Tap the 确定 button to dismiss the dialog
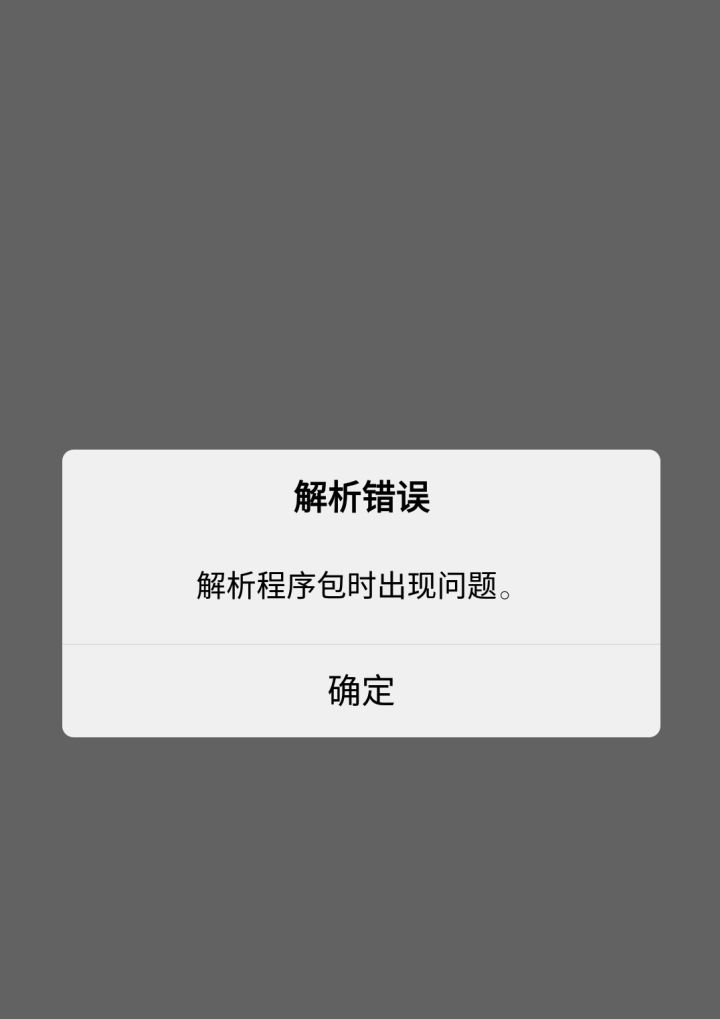The height and width of the screenshot is (1019, 720). point(360,689)
